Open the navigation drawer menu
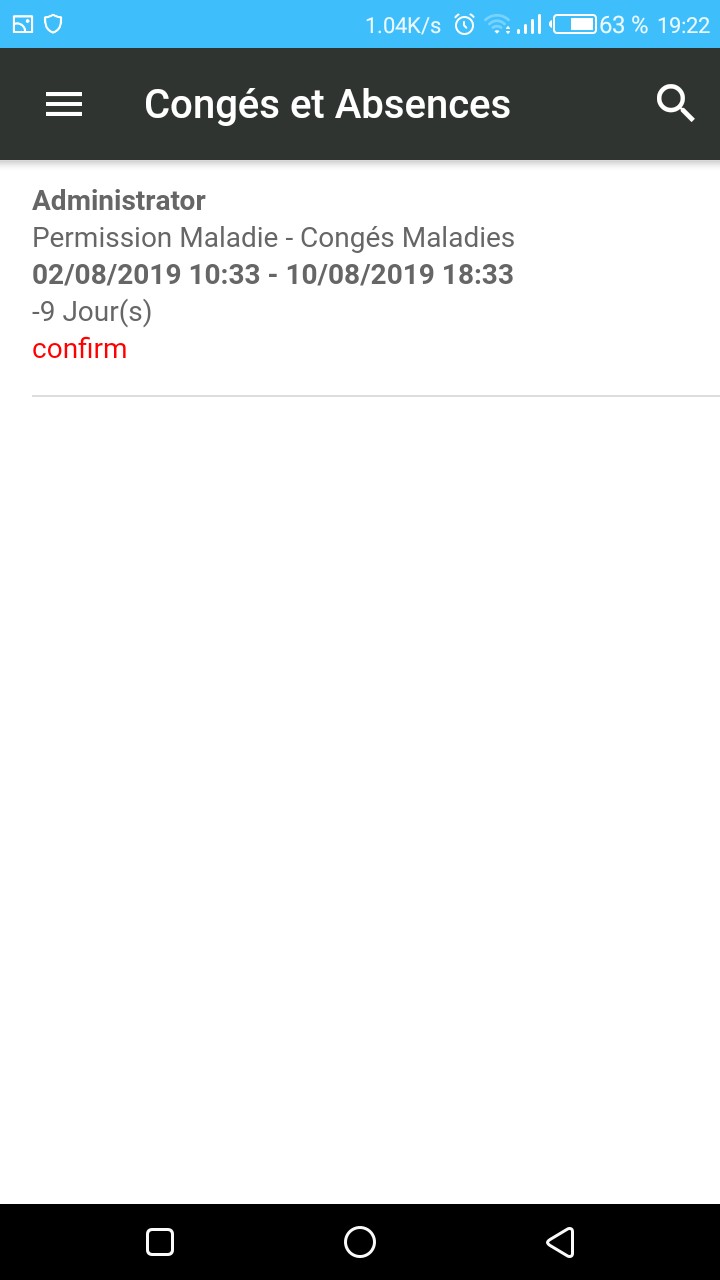The width and height of the screenshot is (720, 1280). 64,103
